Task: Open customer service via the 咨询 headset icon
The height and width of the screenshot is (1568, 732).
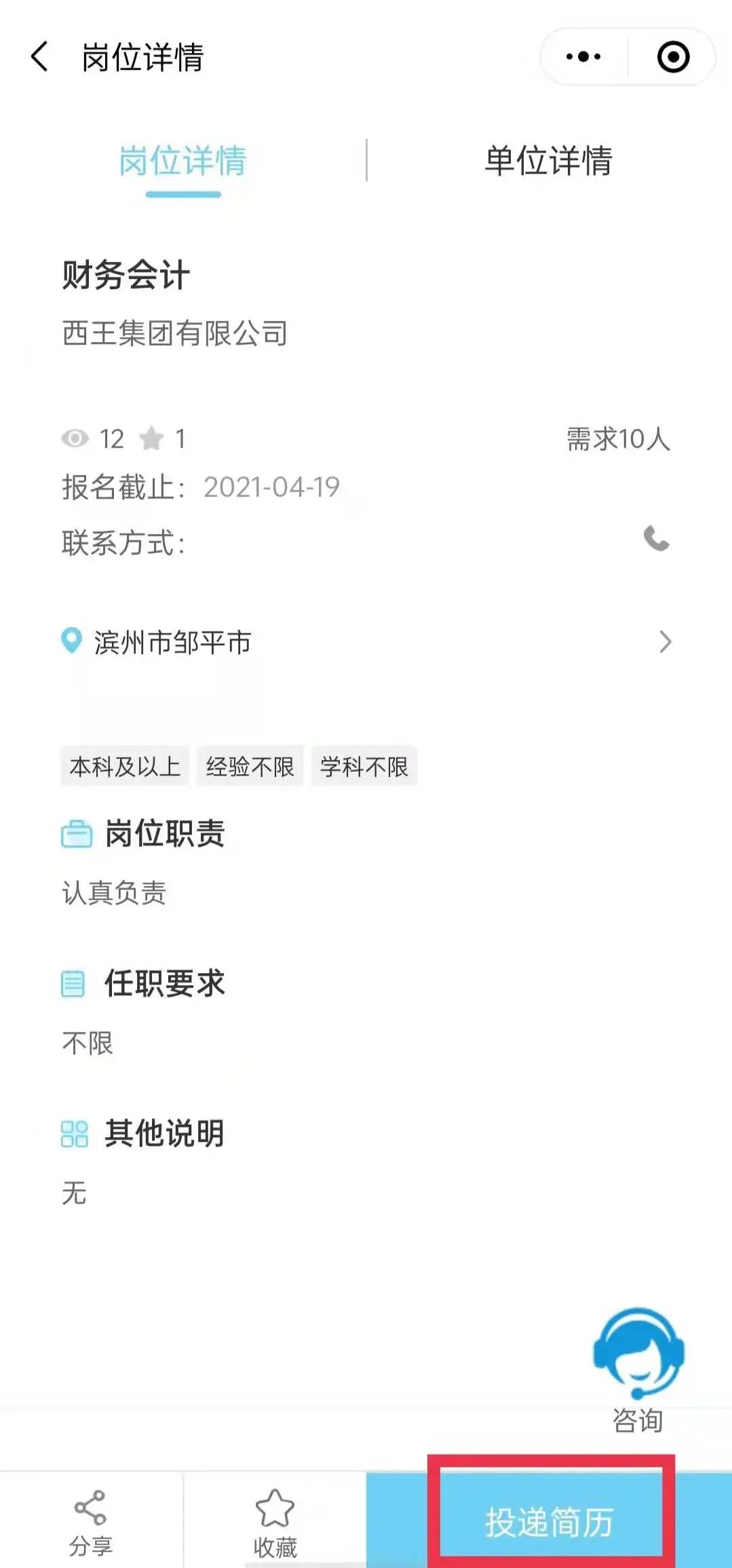Action: tap(638, 1357)
